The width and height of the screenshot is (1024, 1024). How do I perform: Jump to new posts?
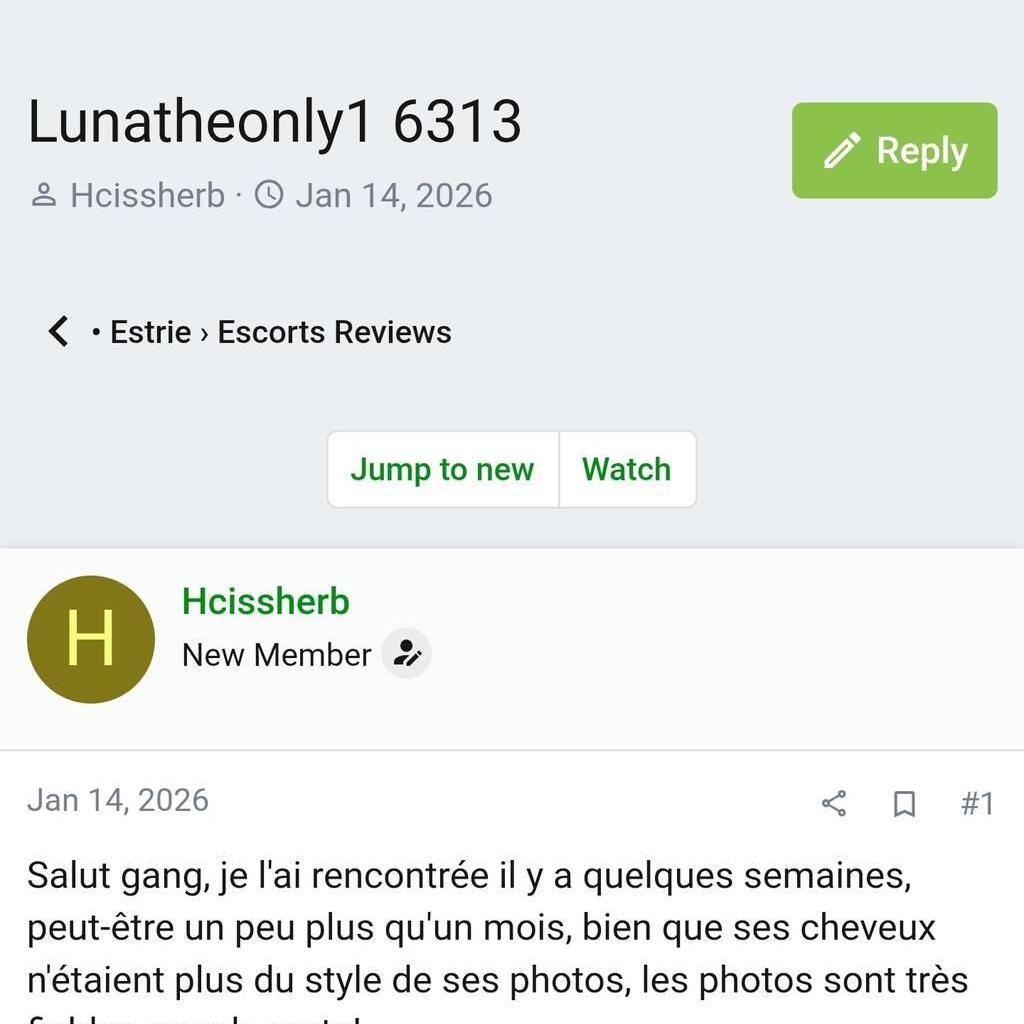coord(442,469)
